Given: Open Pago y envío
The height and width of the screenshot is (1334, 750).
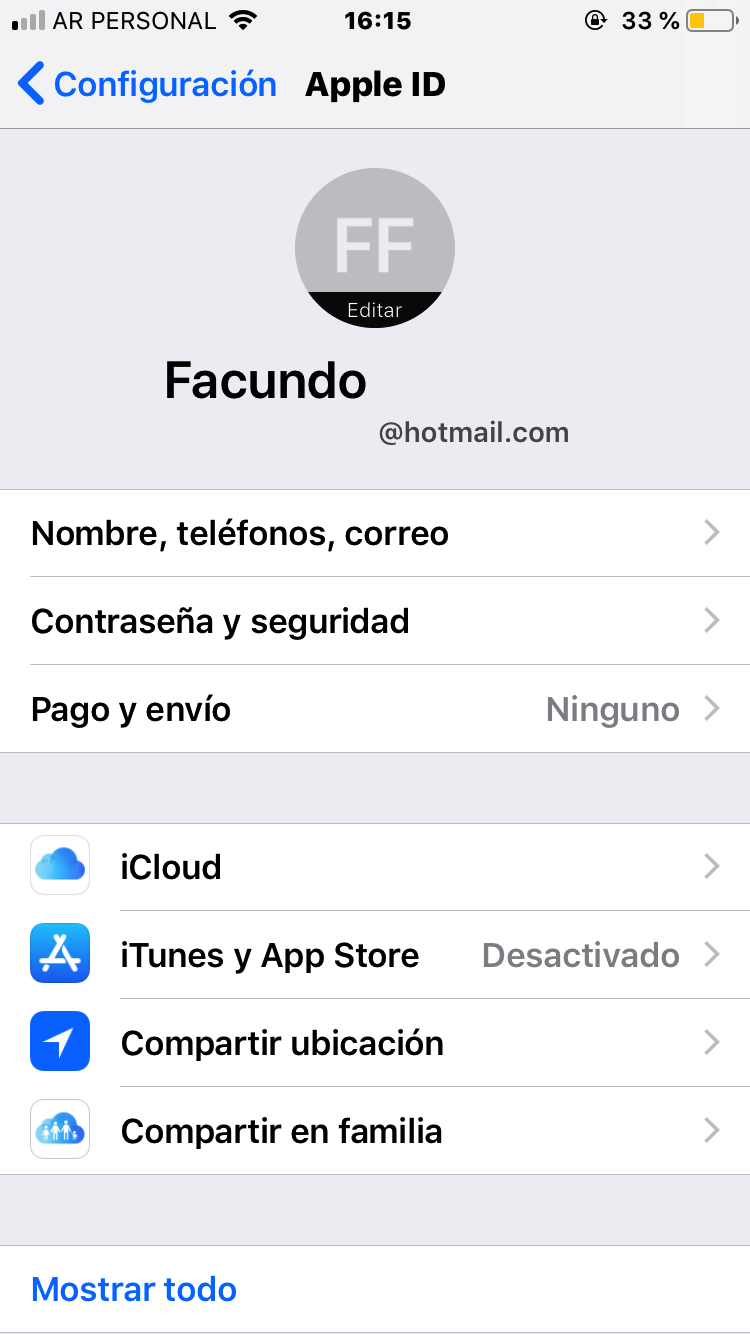Looking at the screenshot, I should click(x=375, y=709).
